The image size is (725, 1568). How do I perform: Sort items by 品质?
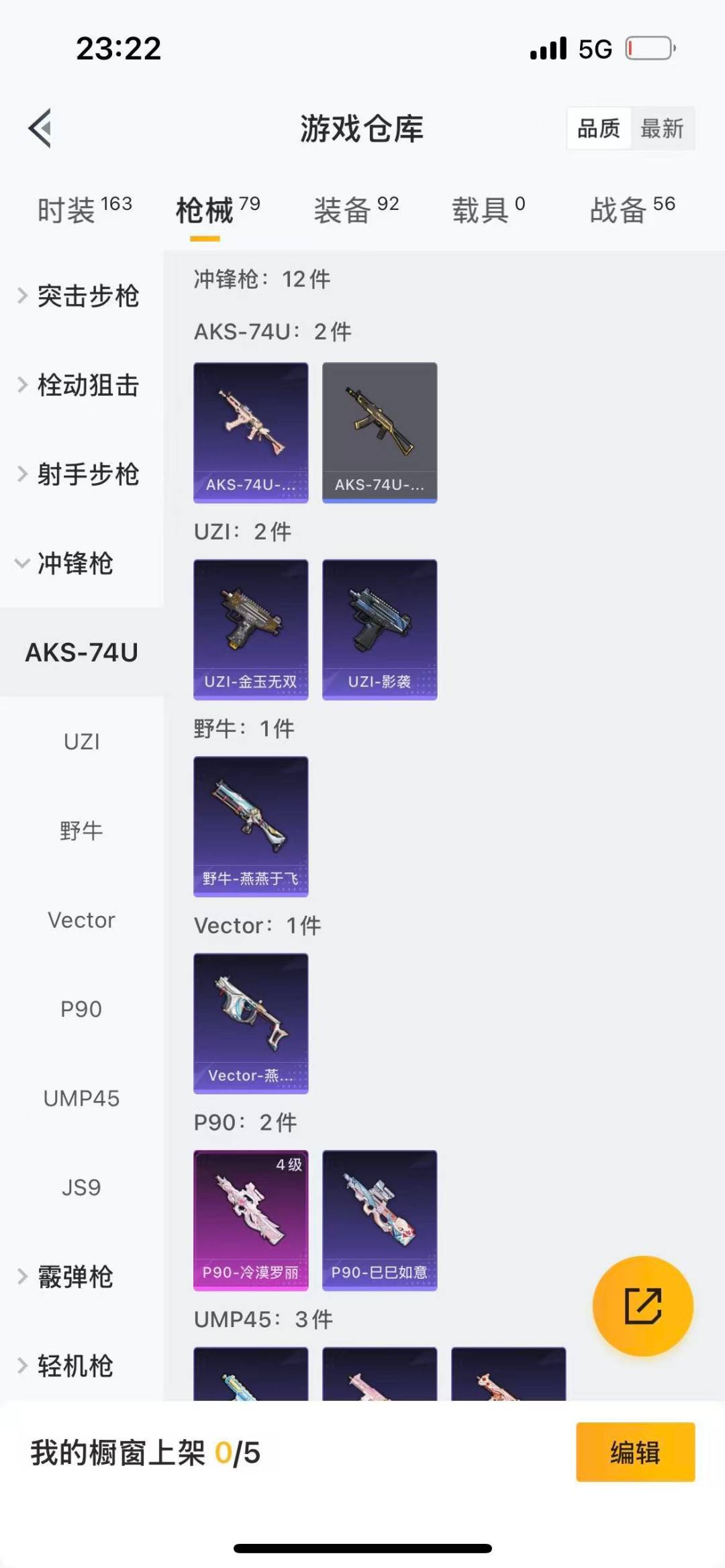pyautogui.click(x=599, y=128)
